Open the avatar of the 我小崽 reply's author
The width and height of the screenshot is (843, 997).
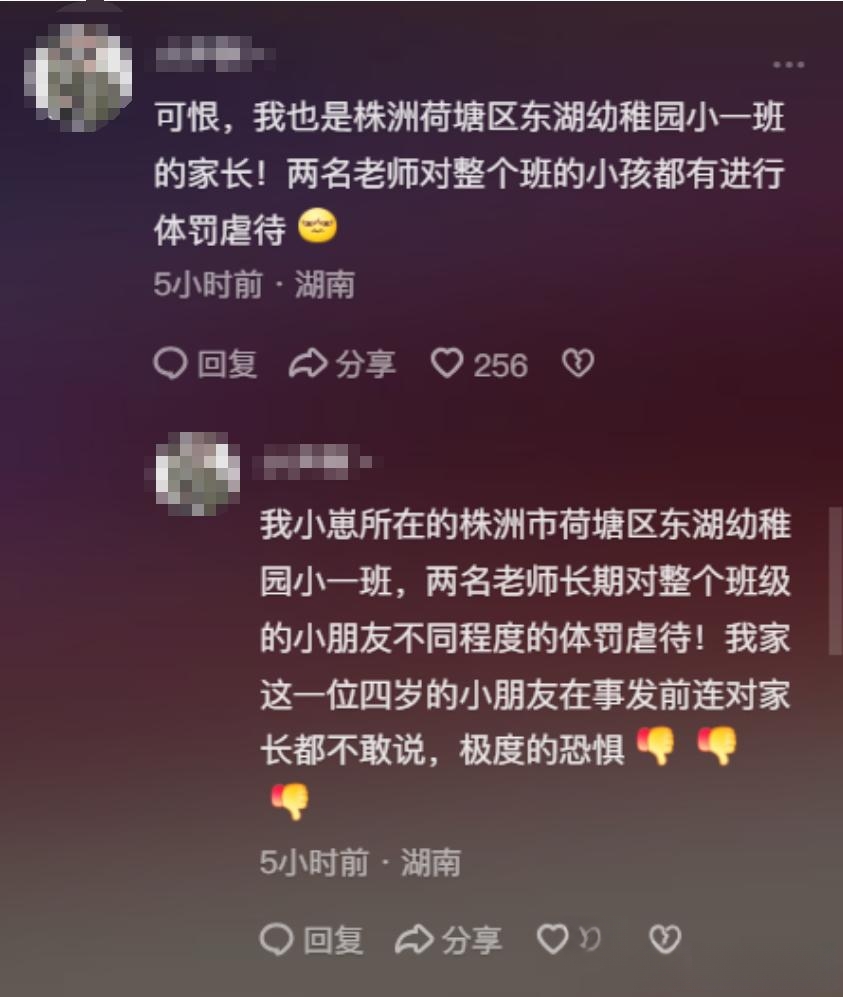pyautogui.click(x=198, y=473)
